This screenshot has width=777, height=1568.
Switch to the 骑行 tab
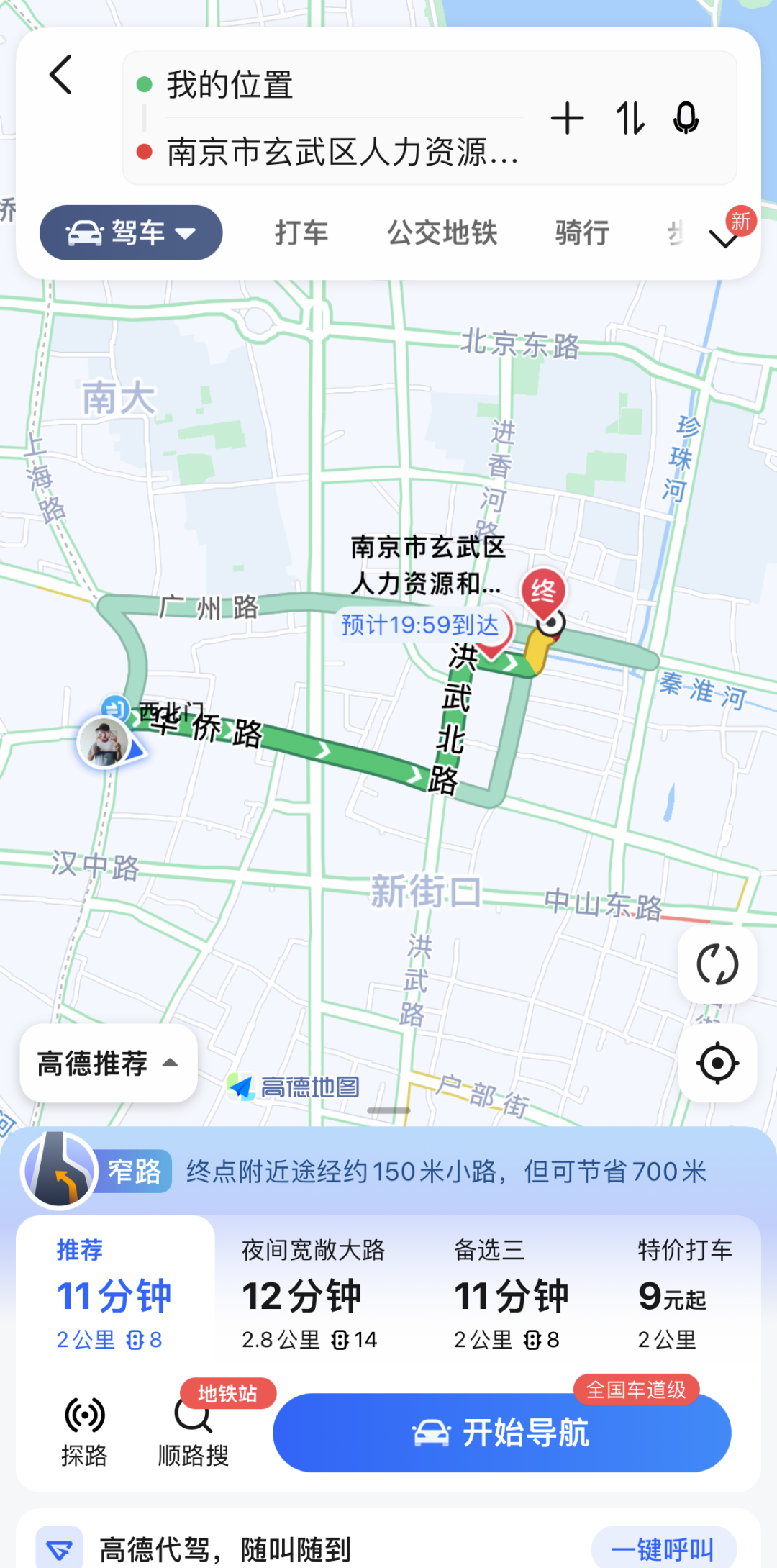click(x=582, y=233)
